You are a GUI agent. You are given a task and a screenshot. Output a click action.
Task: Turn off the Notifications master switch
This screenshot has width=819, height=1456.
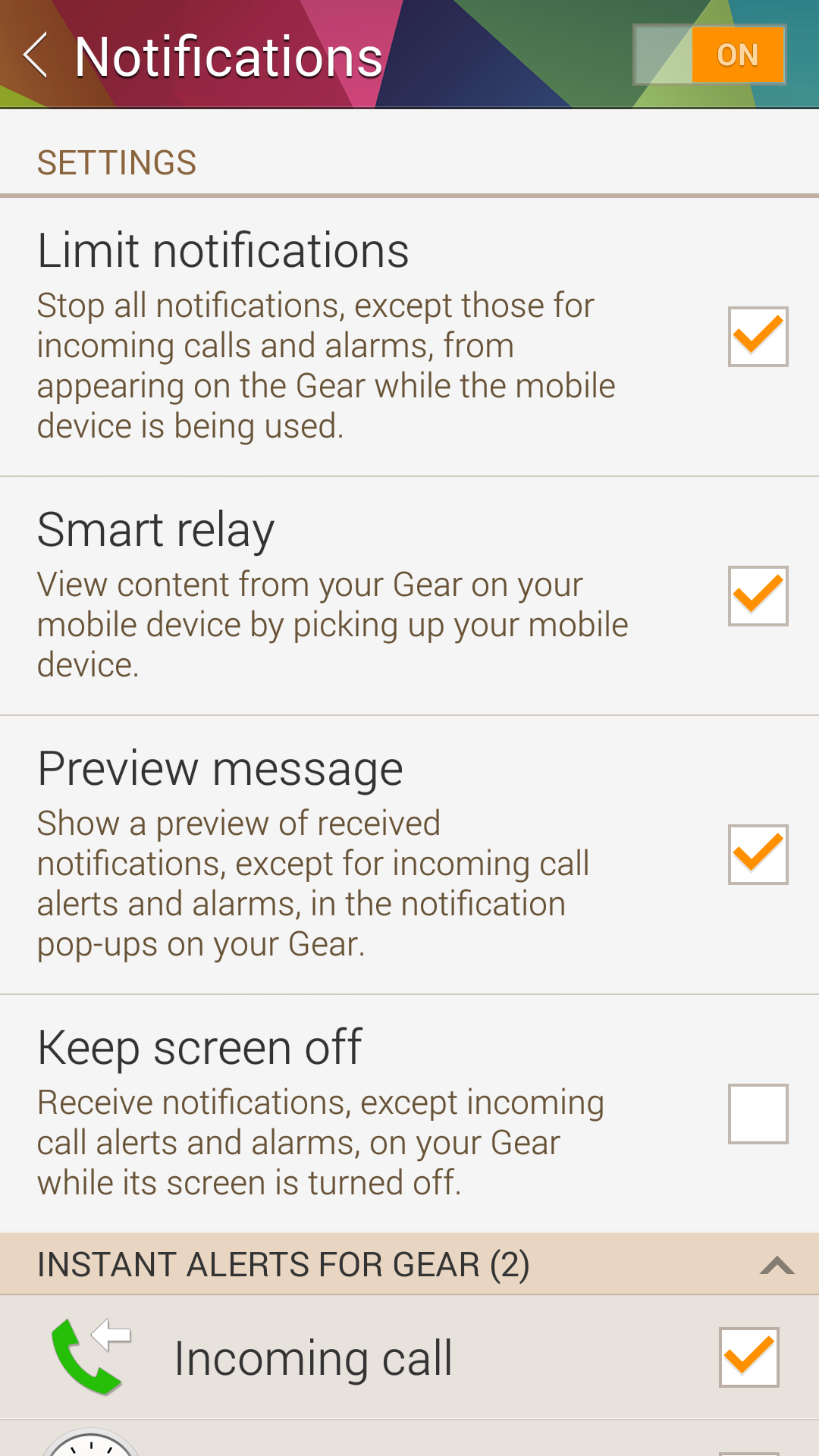710,55
